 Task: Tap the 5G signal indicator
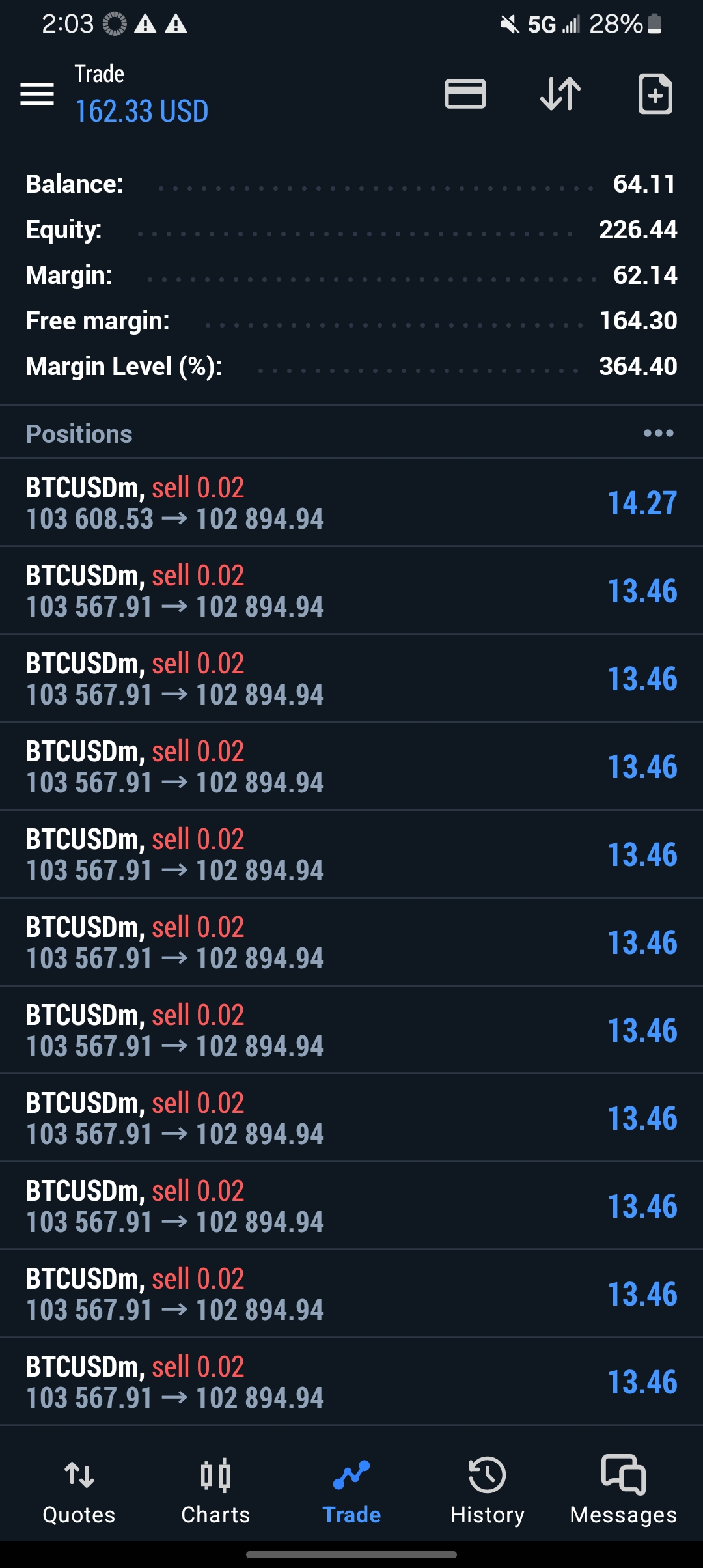click(544, 25)
